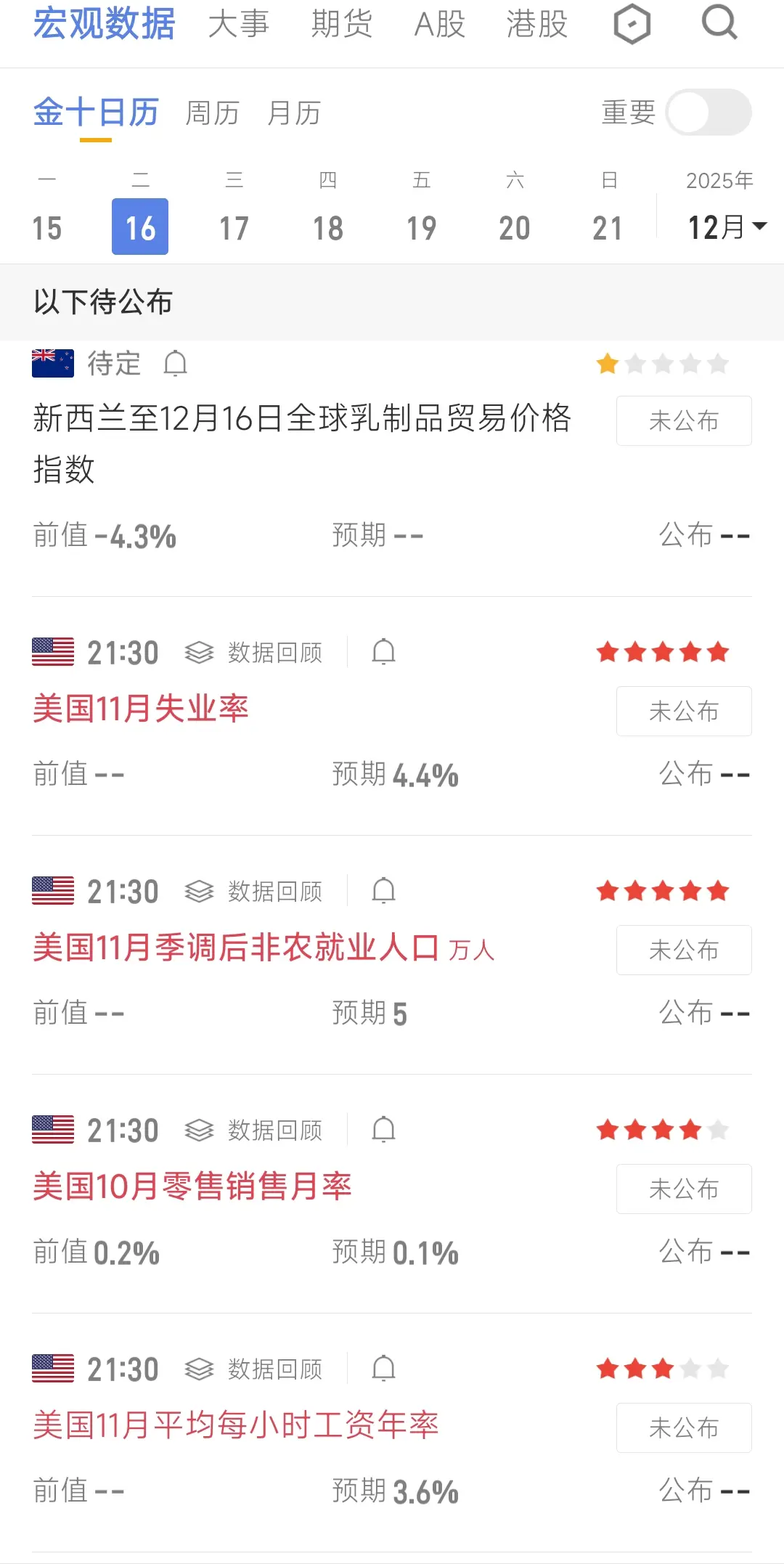The width and height of the screenshot is (784, 1564).
Task: Open the 美国11月平均每小时工资年率 item
Action: tap(236, 1425)
